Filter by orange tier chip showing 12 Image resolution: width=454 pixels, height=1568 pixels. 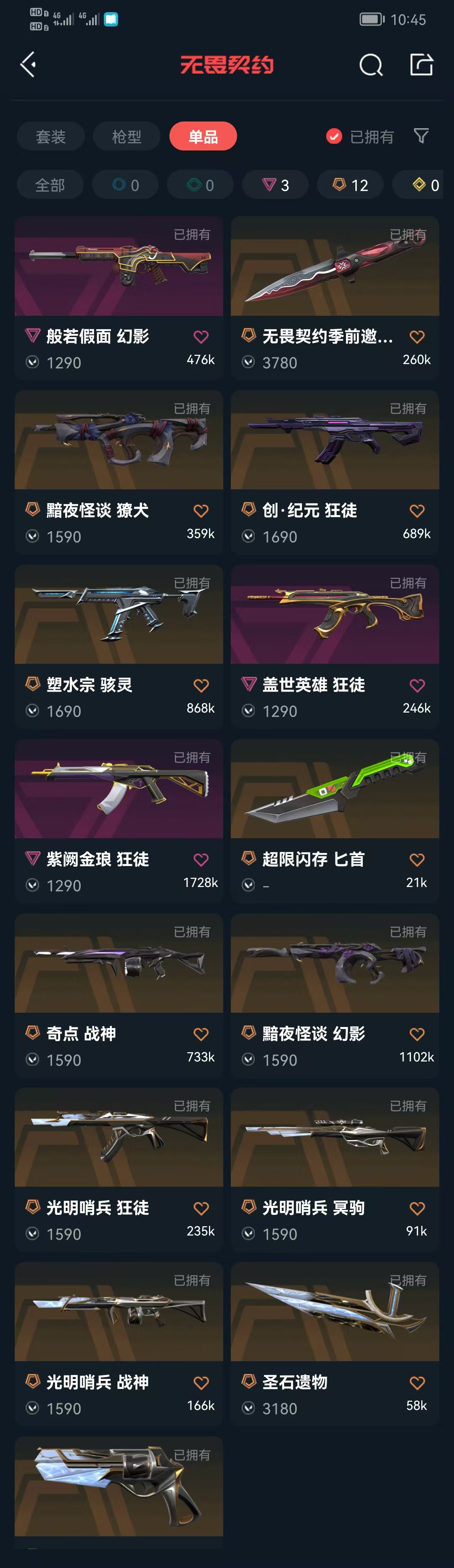click(351, 185)
